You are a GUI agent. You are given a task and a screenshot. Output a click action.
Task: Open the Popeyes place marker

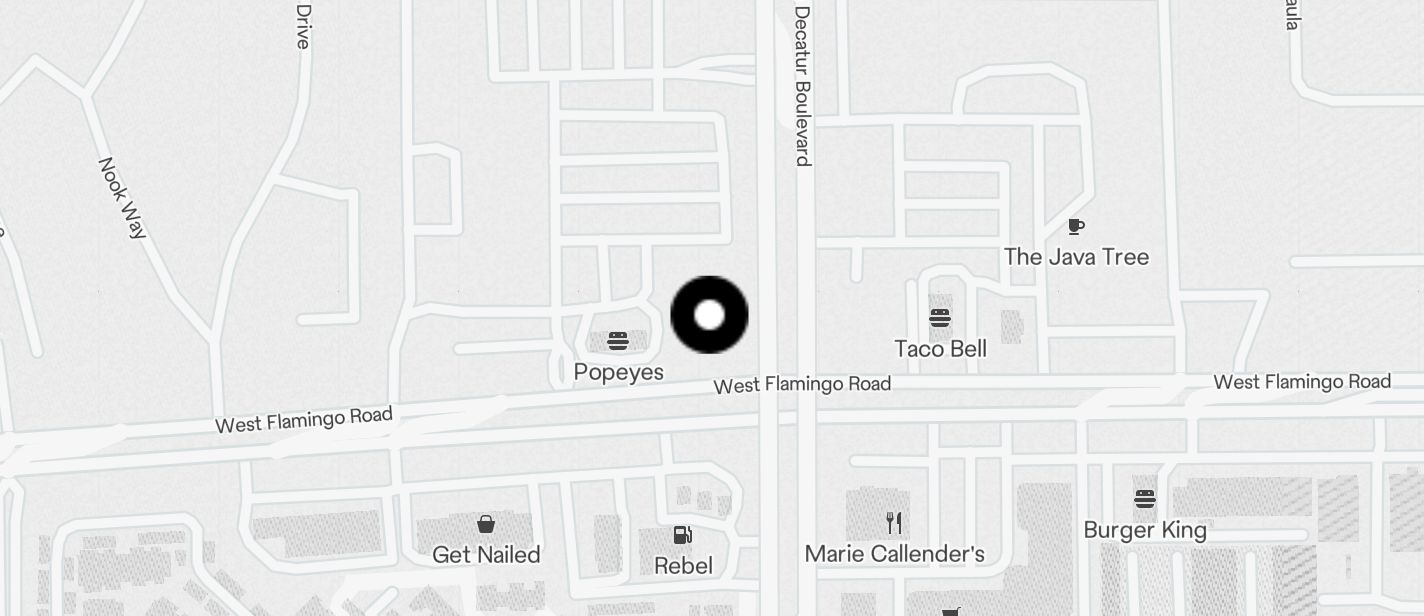[618, 342]
